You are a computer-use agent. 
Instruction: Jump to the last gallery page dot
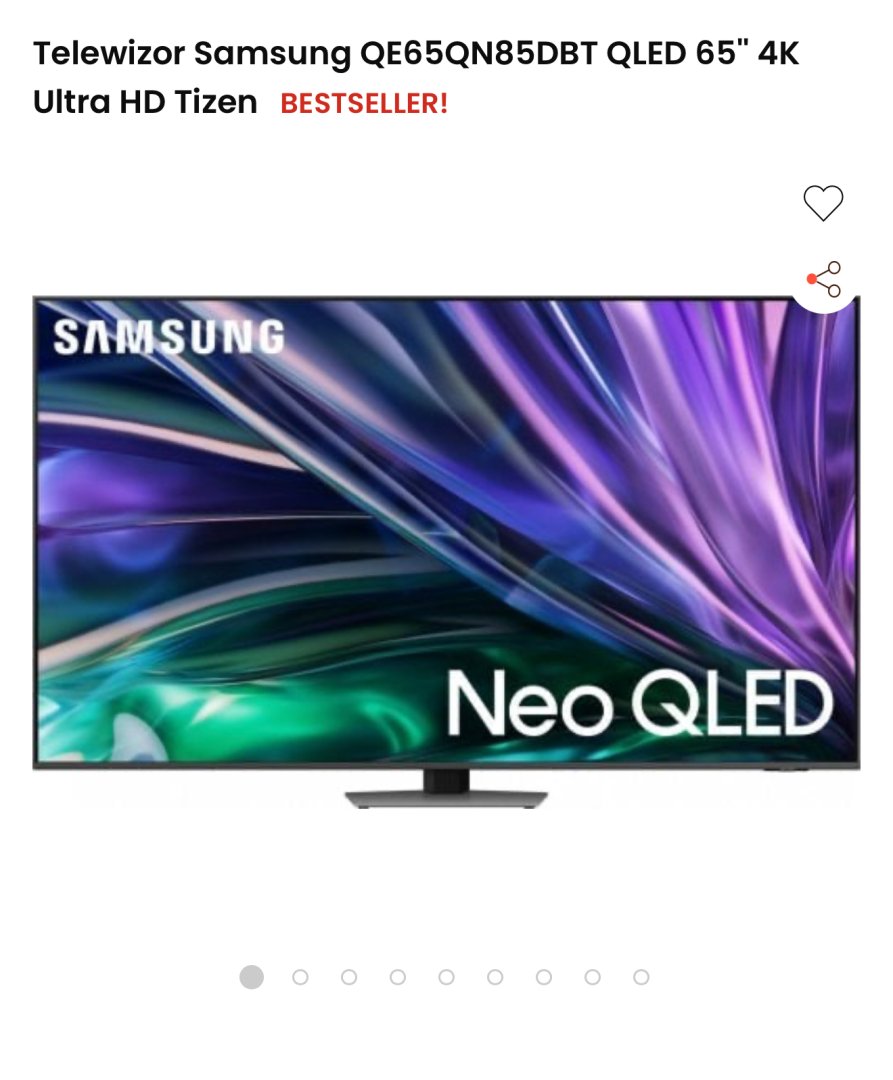641,977
